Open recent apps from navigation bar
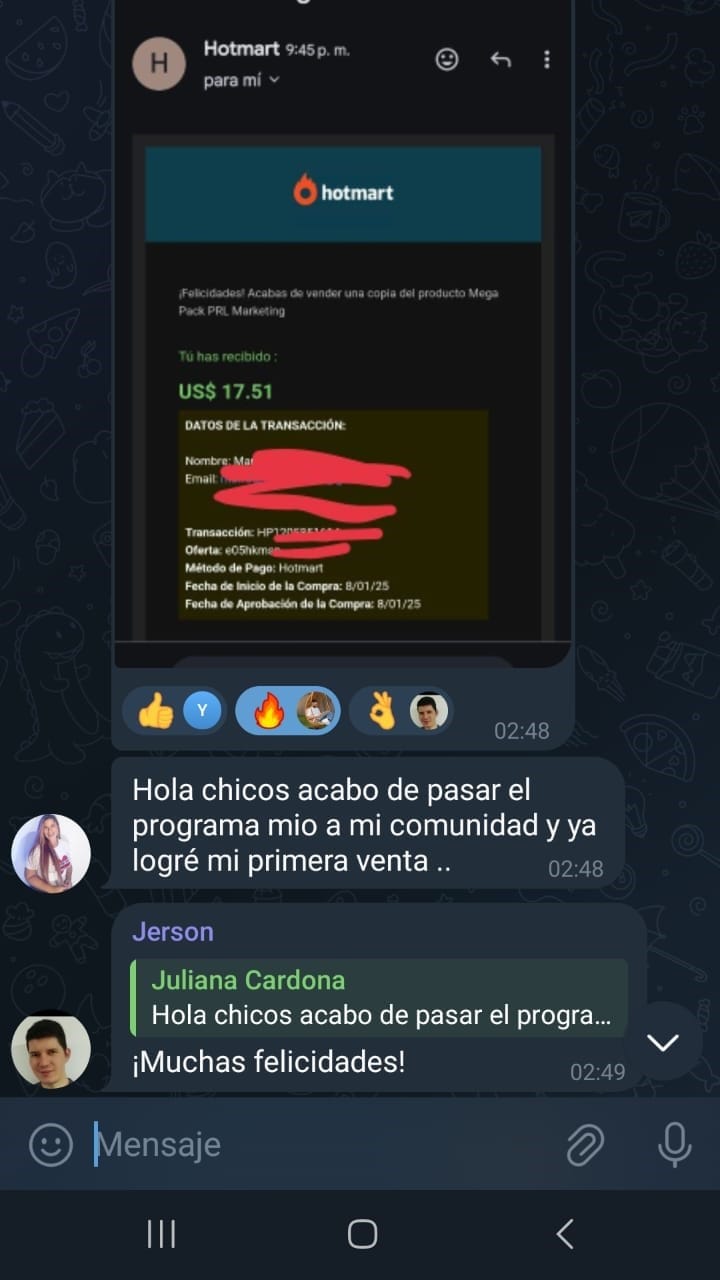Viewport: 720px width, 1280px height. 161,1234
